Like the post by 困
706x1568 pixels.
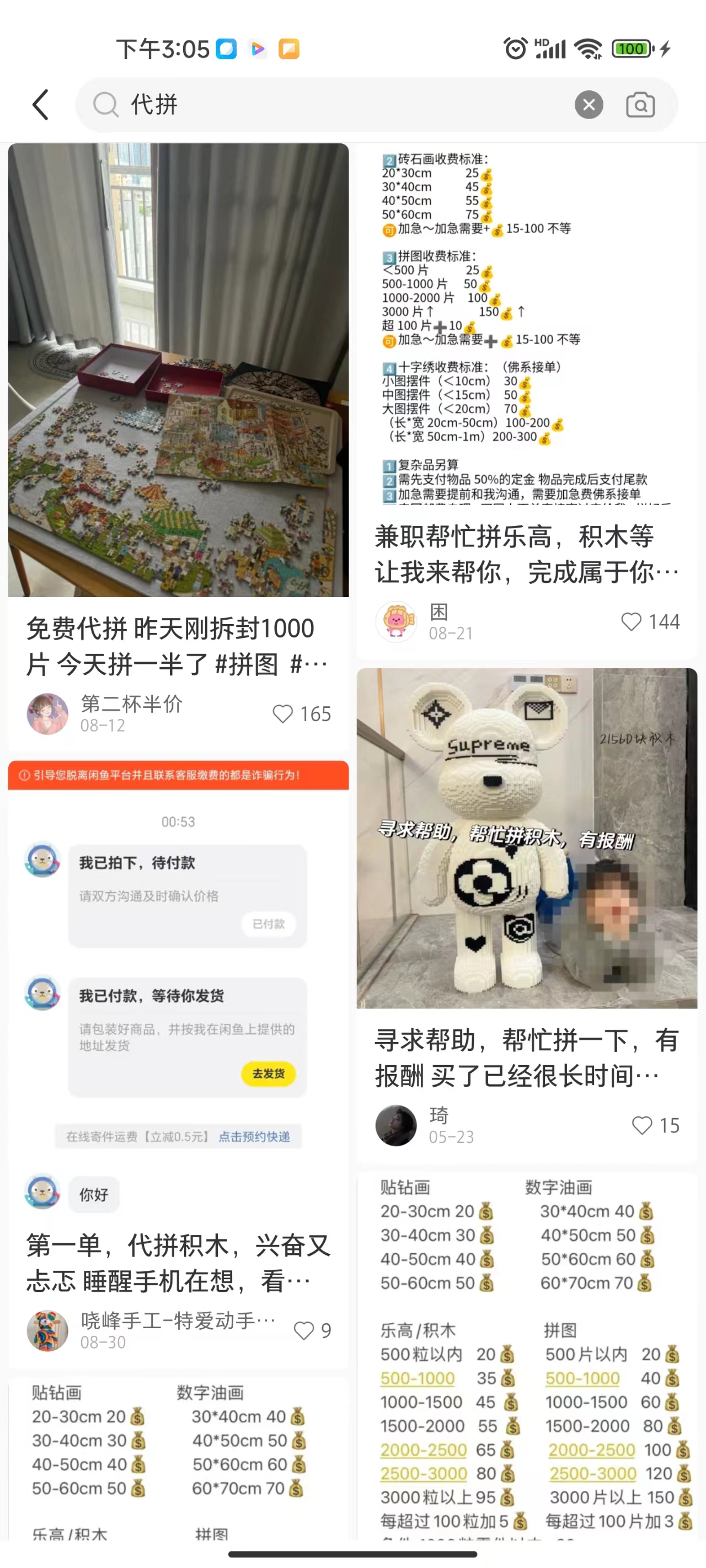coord(631,621)
